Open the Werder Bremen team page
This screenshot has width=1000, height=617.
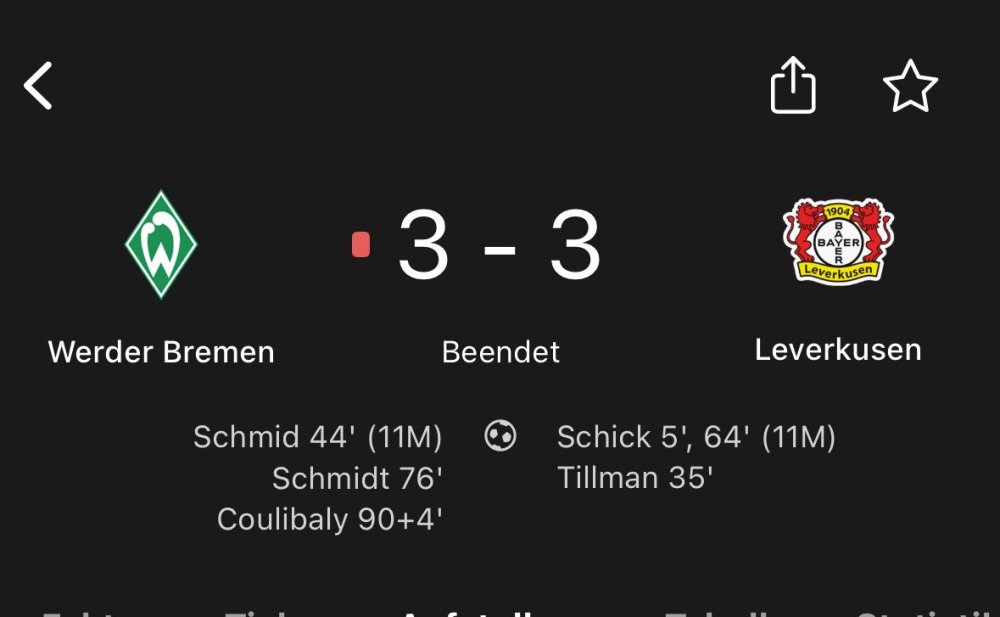click(x=161, y=246)
